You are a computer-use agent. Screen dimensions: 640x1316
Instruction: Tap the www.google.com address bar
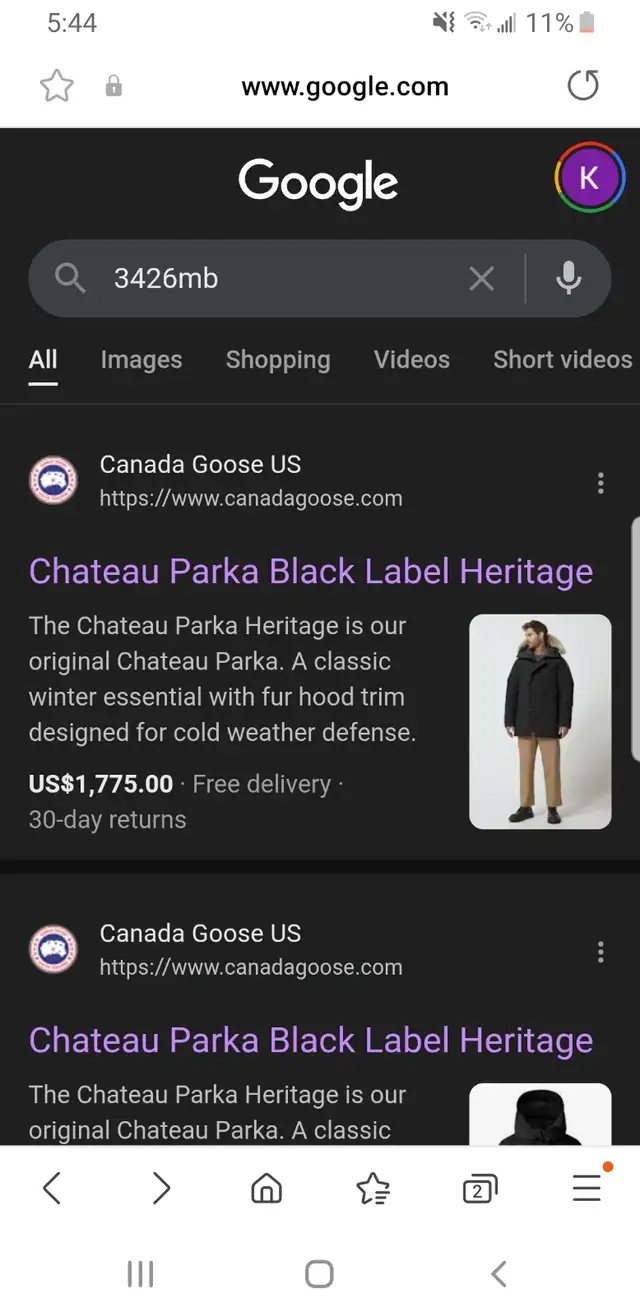[x=345, y=87]
